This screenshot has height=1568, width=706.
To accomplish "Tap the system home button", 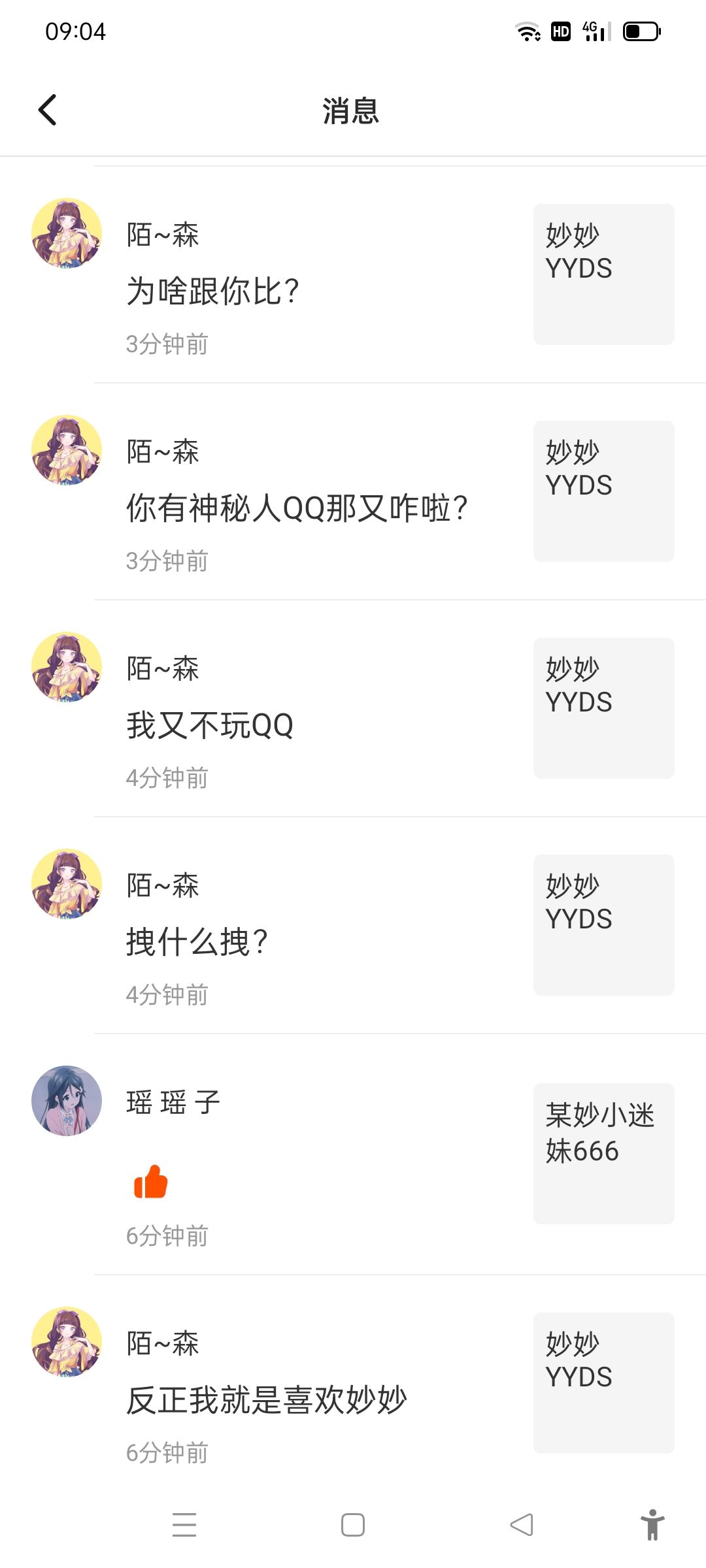I will pyautogui.click(x=353, y=1525).
